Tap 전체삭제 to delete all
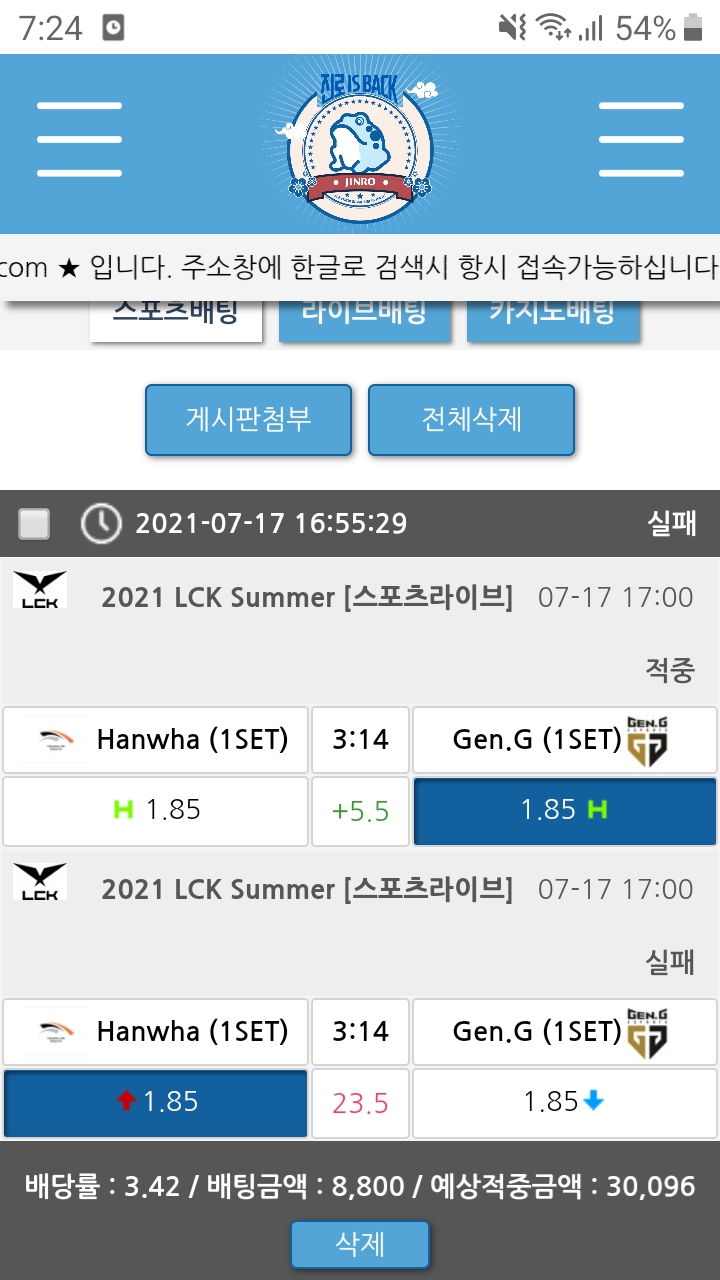 (x=471, y=420)
